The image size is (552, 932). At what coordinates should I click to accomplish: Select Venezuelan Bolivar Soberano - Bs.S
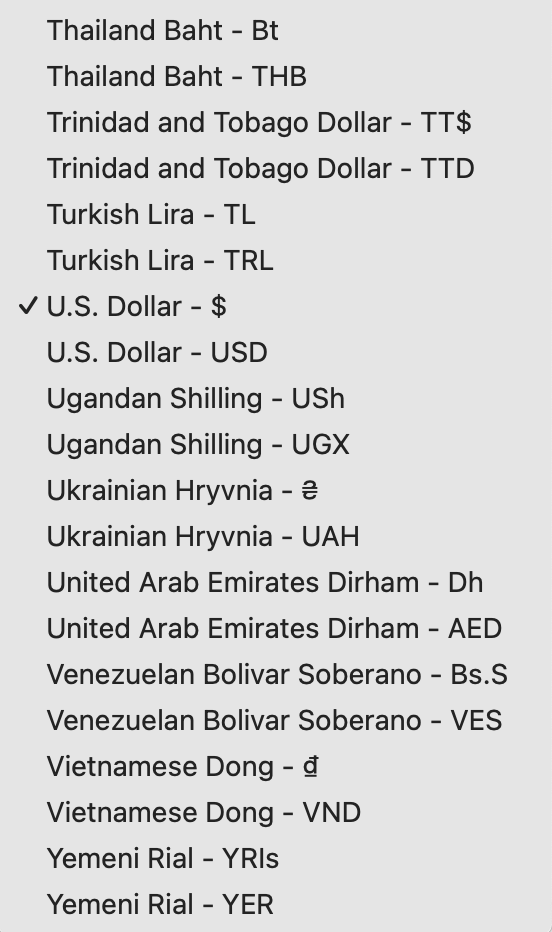click(x=276, y=675)
